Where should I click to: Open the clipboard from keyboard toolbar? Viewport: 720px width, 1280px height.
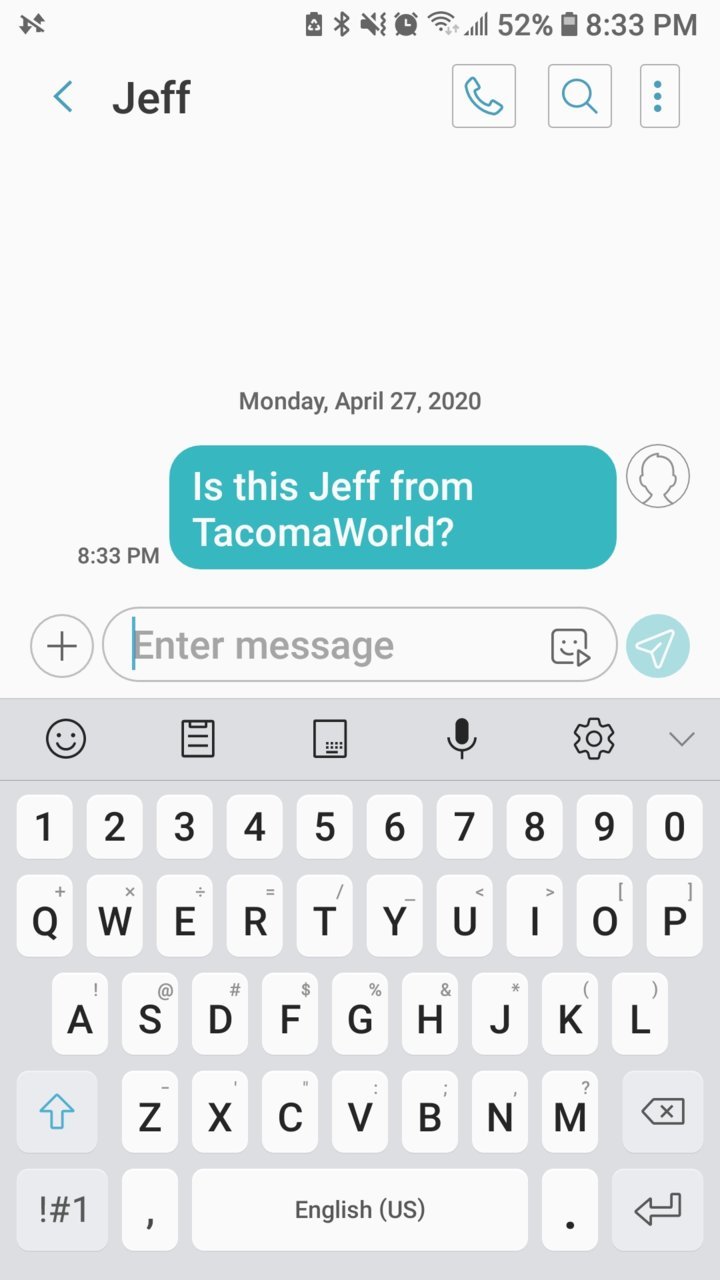[198, 739]
